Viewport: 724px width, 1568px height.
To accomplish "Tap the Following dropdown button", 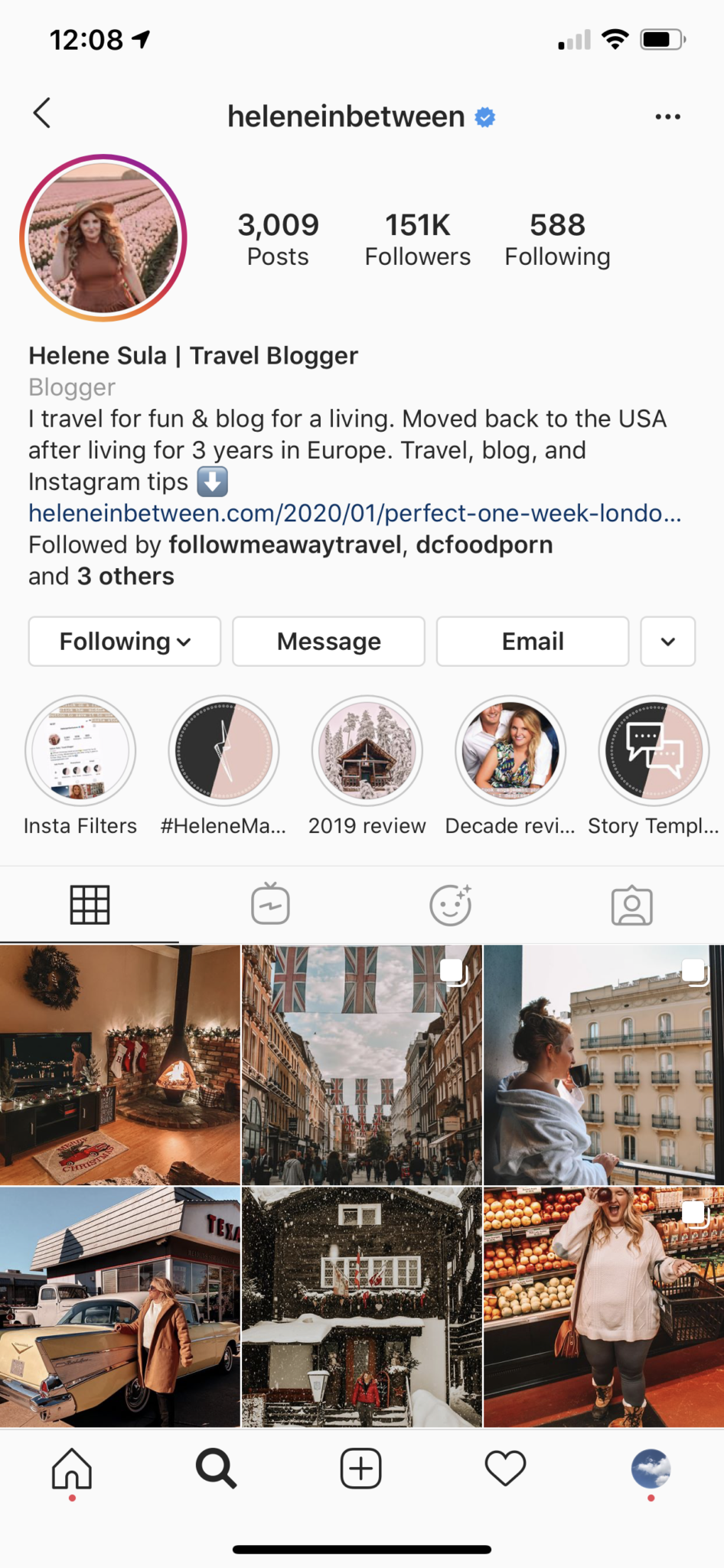I will click(125, 642).
